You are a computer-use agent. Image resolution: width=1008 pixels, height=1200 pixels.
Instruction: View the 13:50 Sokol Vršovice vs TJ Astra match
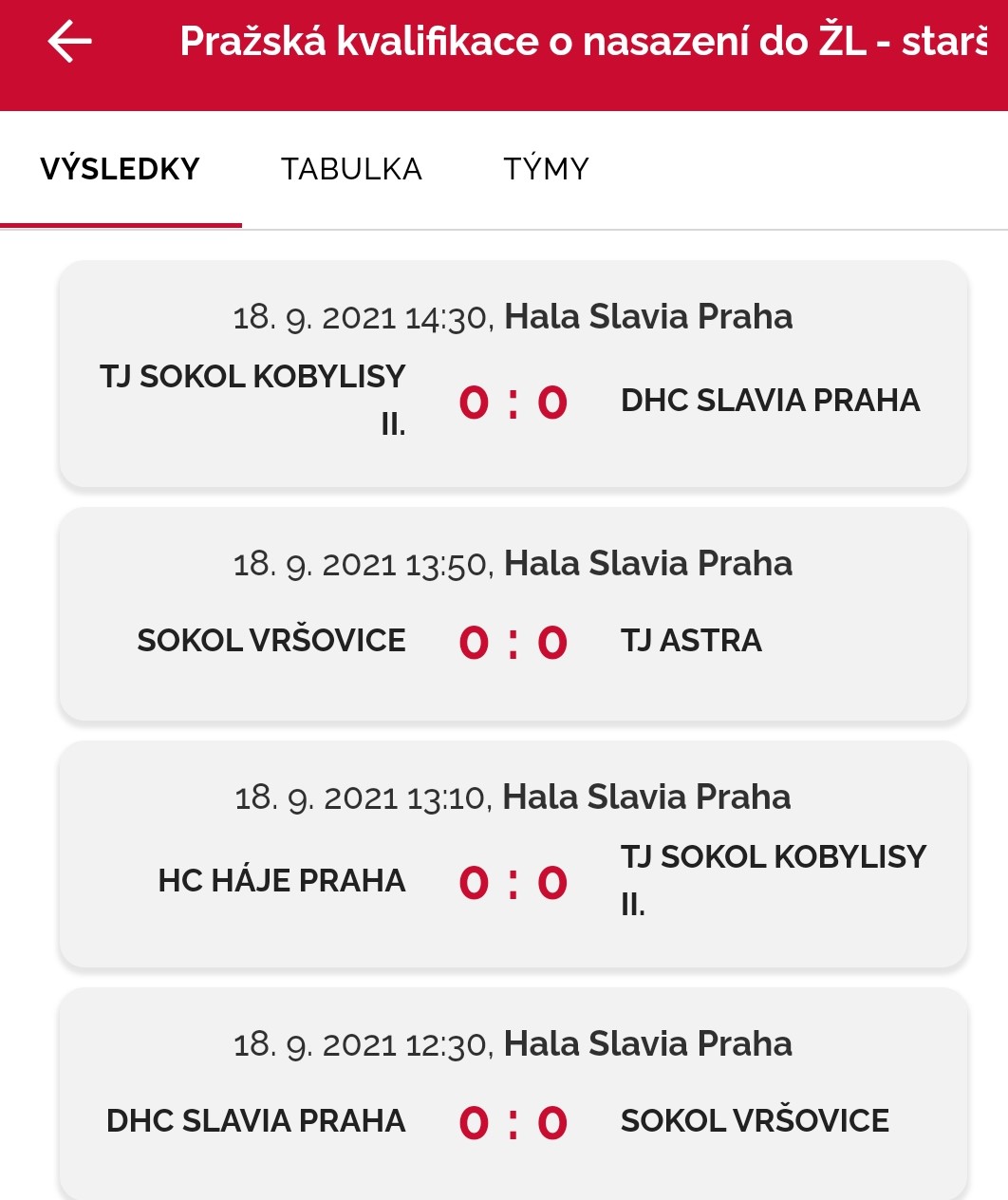(x=513, y=614)
